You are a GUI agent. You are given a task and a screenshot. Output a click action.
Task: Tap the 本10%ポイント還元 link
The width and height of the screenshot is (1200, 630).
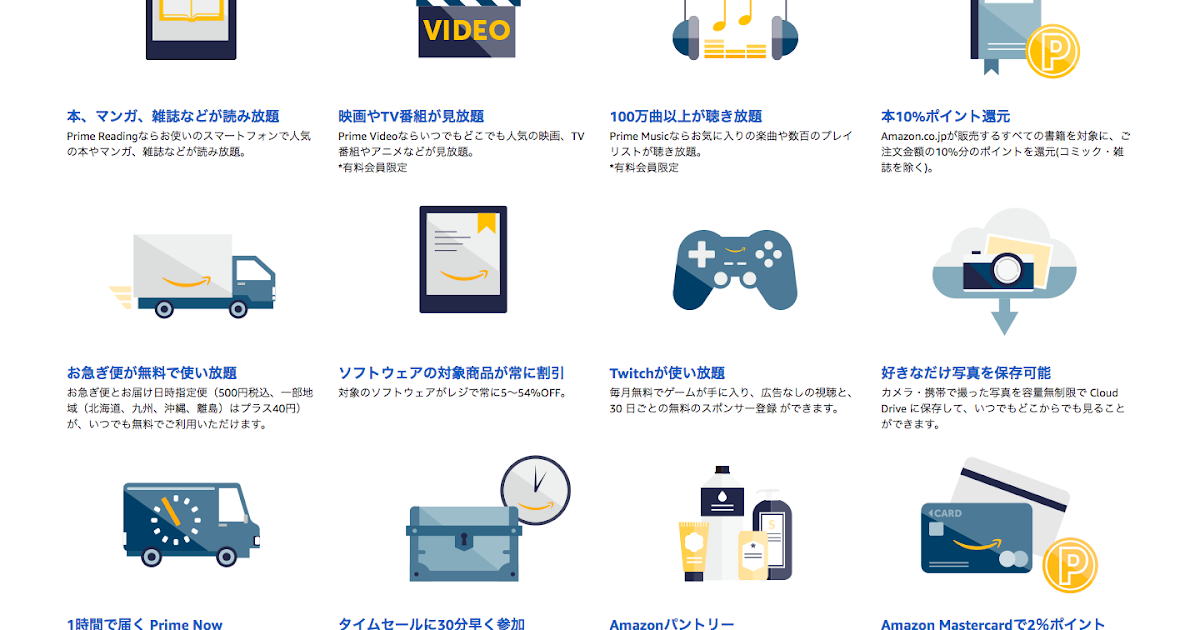coord(945,116)
